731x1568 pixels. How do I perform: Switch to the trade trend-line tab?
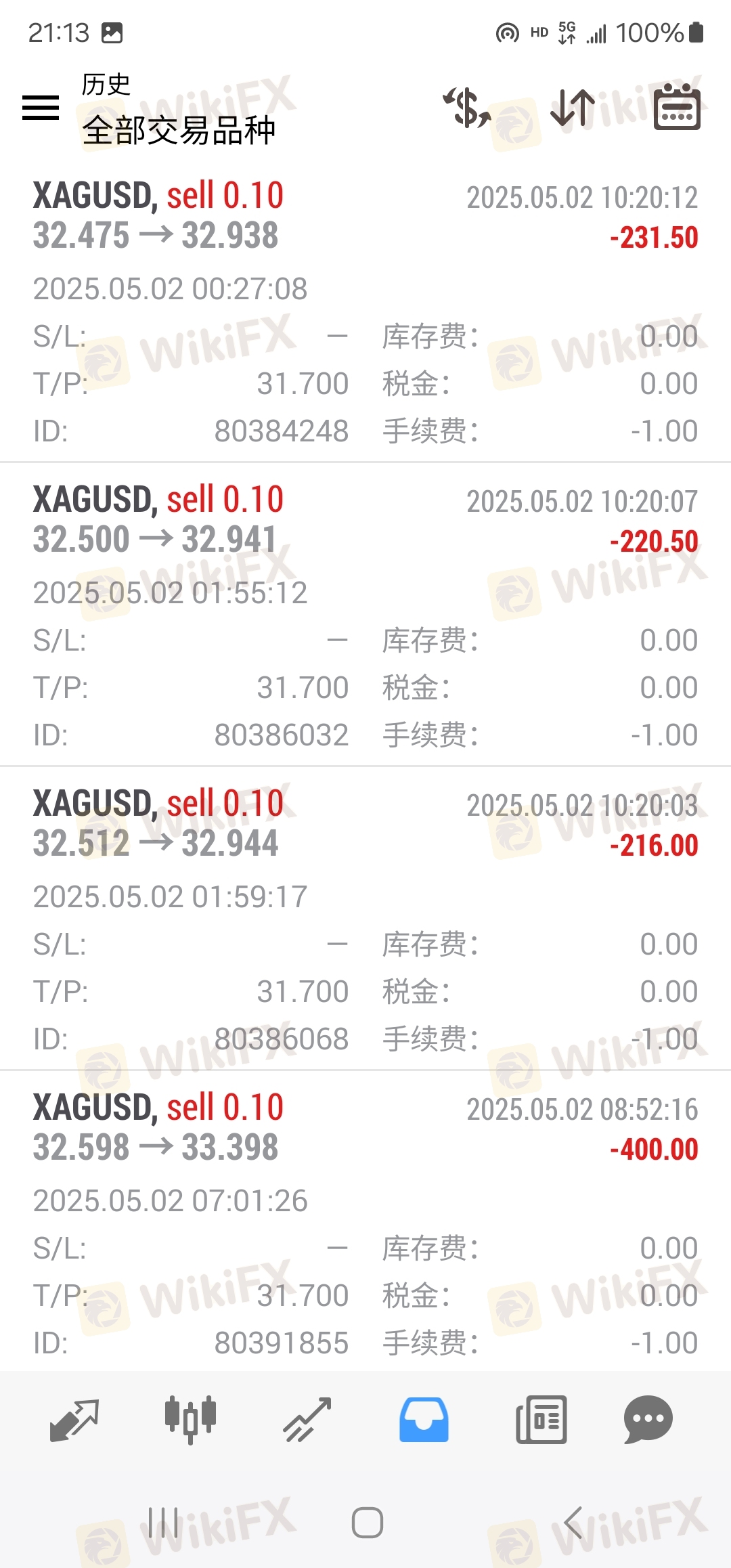(307, 1420)
